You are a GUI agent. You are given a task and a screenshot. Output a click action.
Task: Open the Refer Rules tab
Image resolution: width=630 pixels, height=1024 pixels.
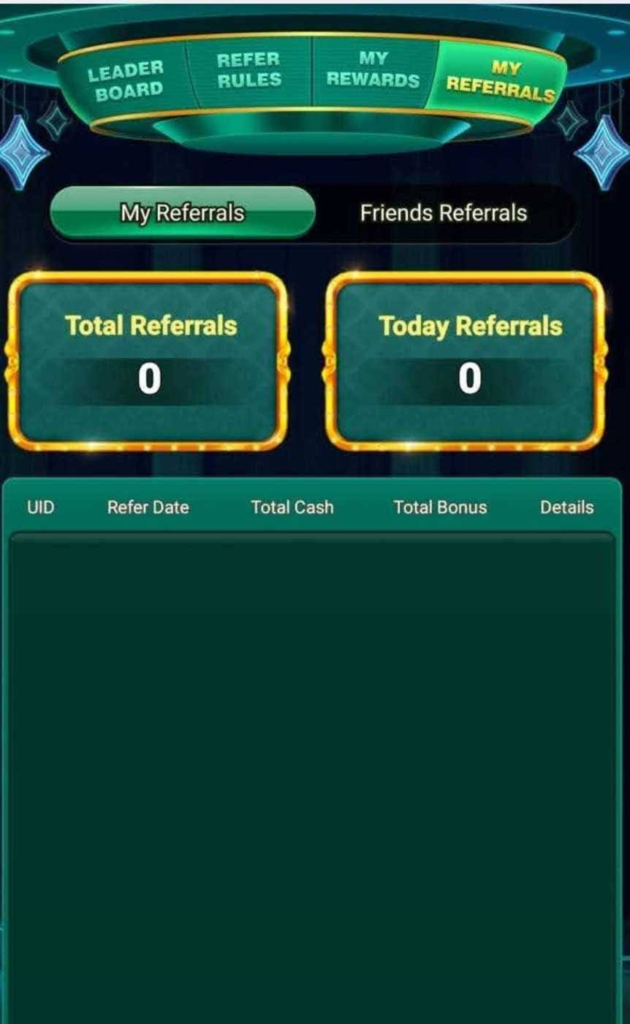pyautogui.click(x=249, y=70)
